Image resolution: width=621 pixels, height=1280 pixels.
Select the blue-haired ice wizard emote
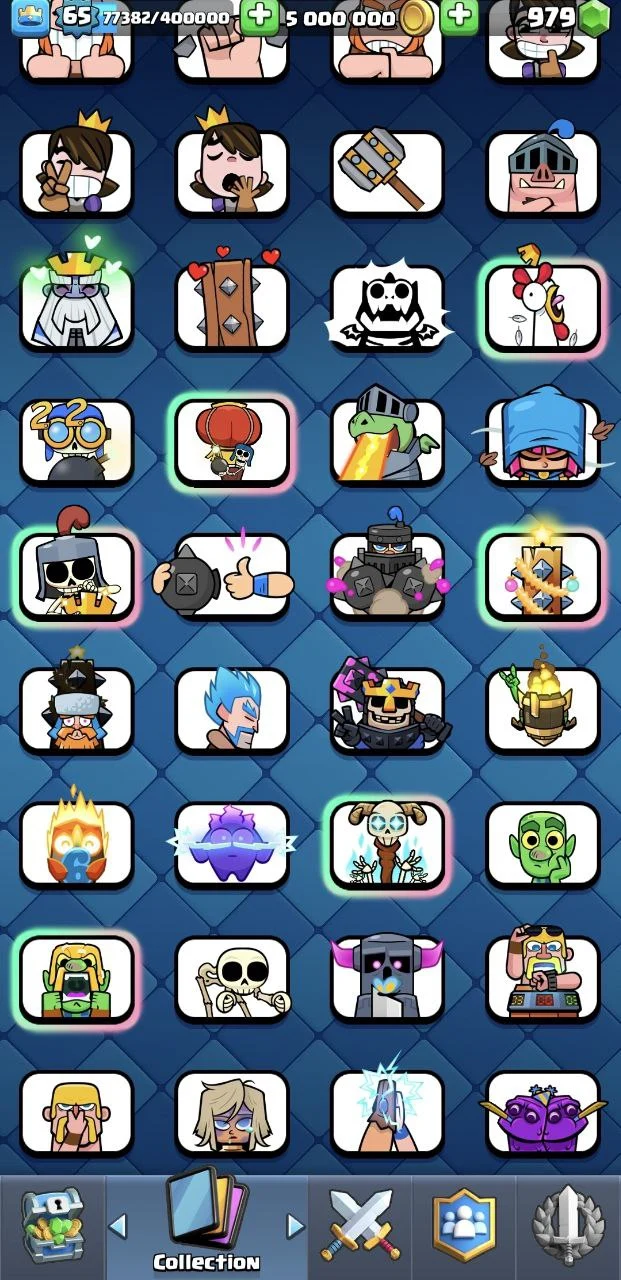click(x=232, y=709)
